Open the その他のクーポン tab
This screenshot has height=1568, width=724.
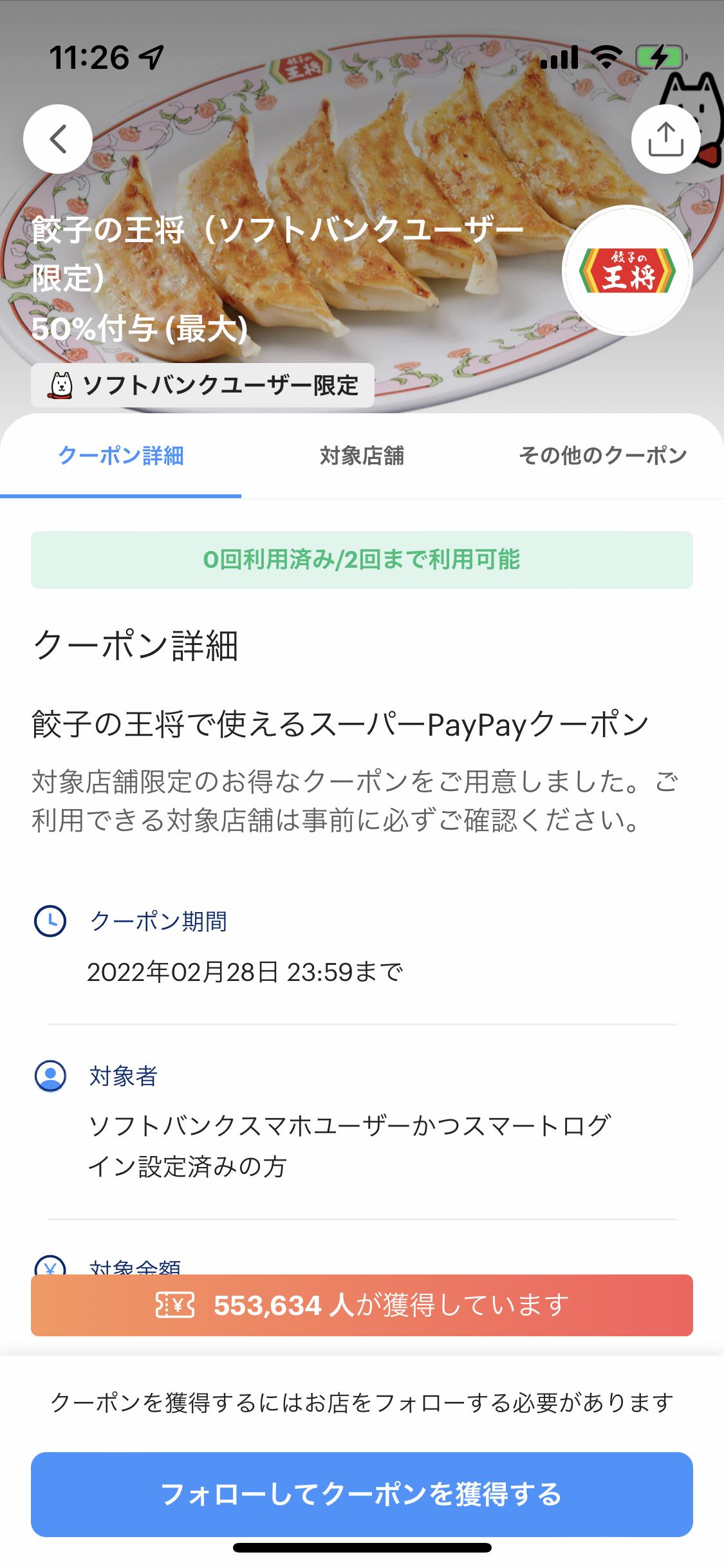pos(603,456)
